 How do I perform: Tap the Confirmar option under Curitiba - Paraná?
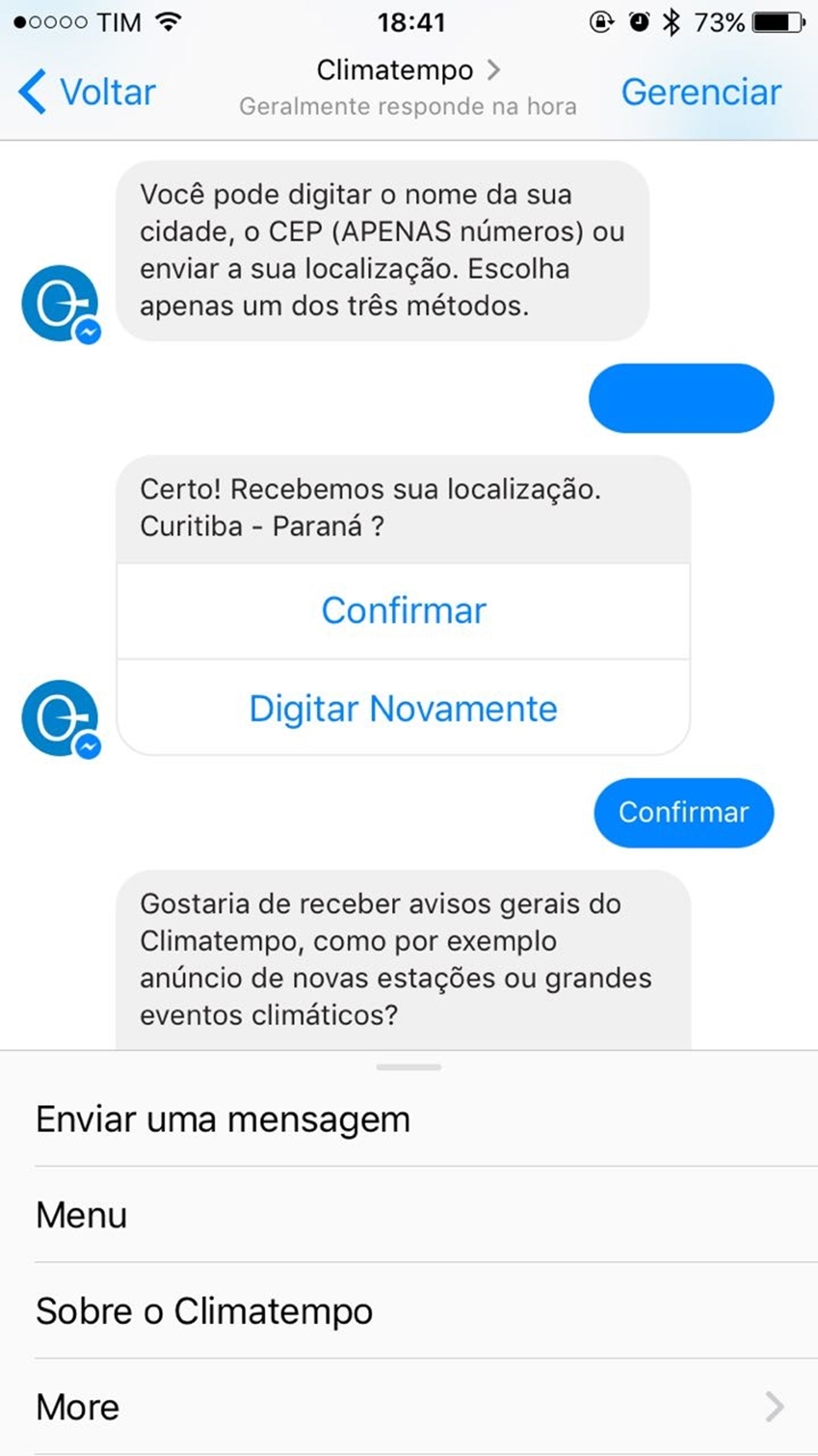pos(403,611)
